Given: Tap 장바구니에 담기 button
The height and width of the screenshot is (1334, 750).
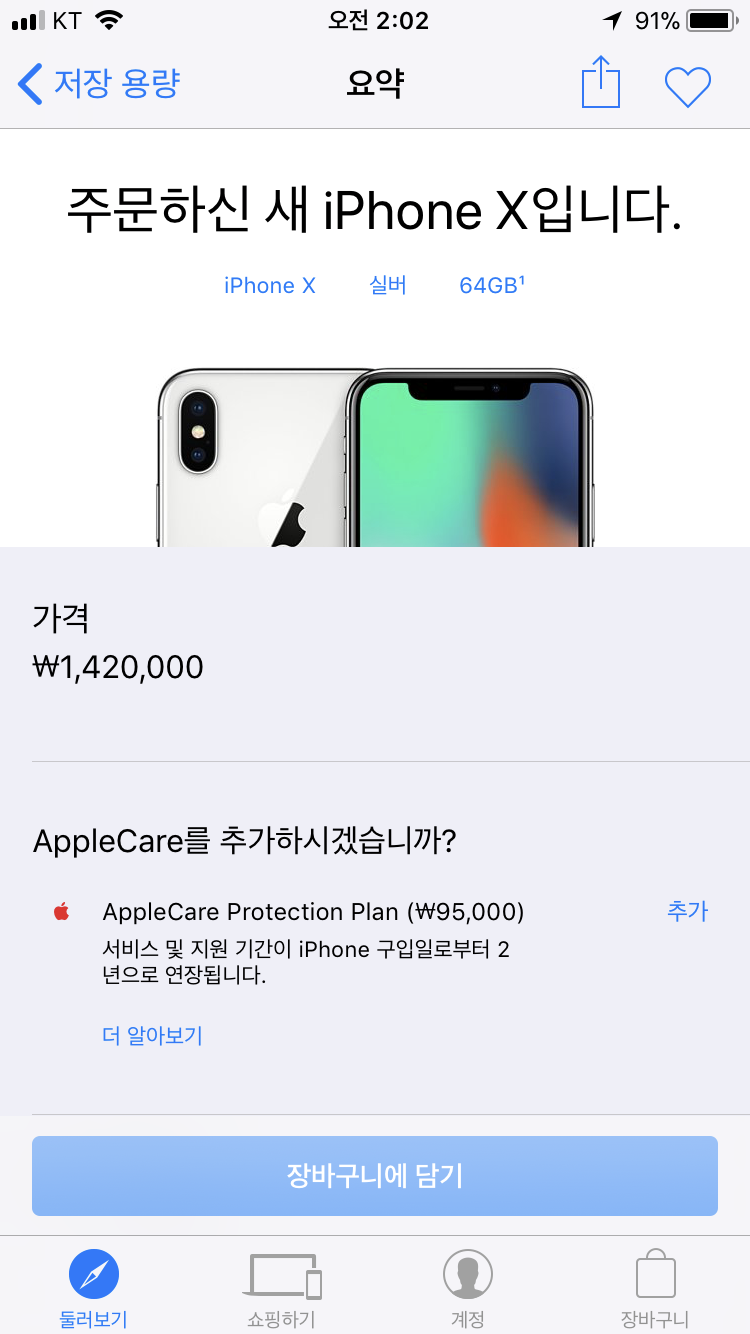Looking at the screenshot, I should pos(375,1176).
